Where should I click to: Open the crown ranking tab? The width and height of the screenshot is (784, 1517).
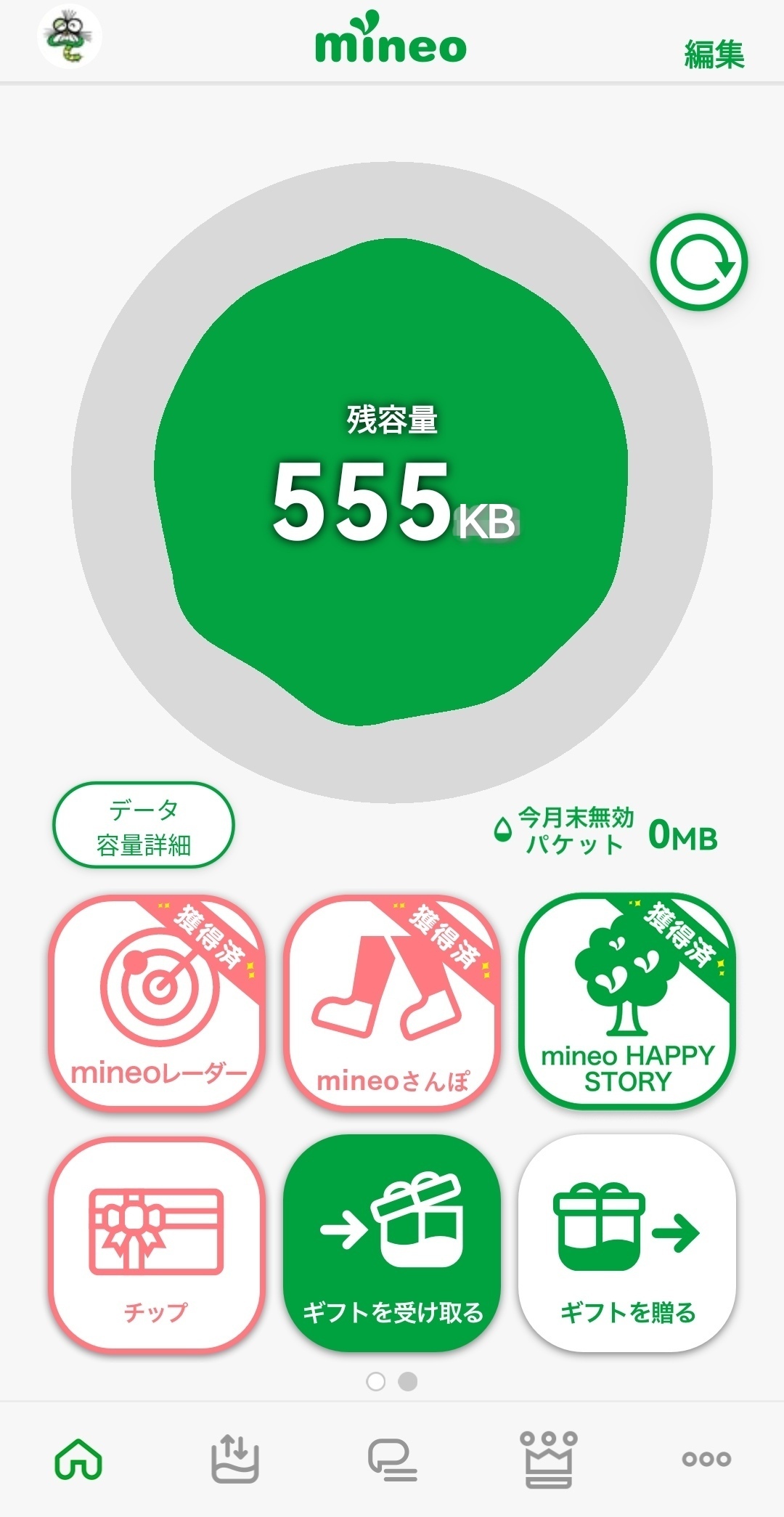[550, 1458]
